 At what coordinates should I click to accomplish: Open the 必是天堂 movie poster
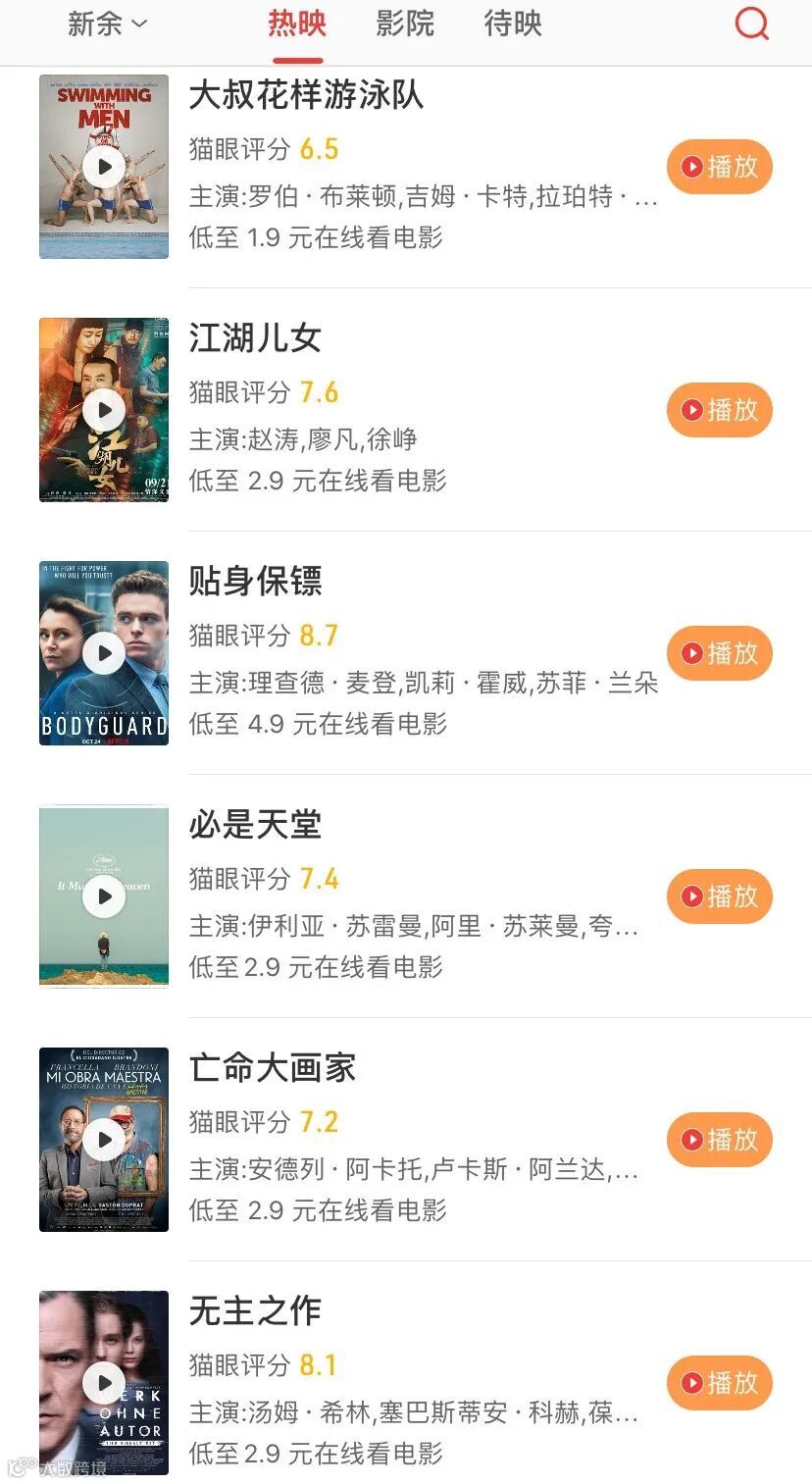tap(104, 896)
